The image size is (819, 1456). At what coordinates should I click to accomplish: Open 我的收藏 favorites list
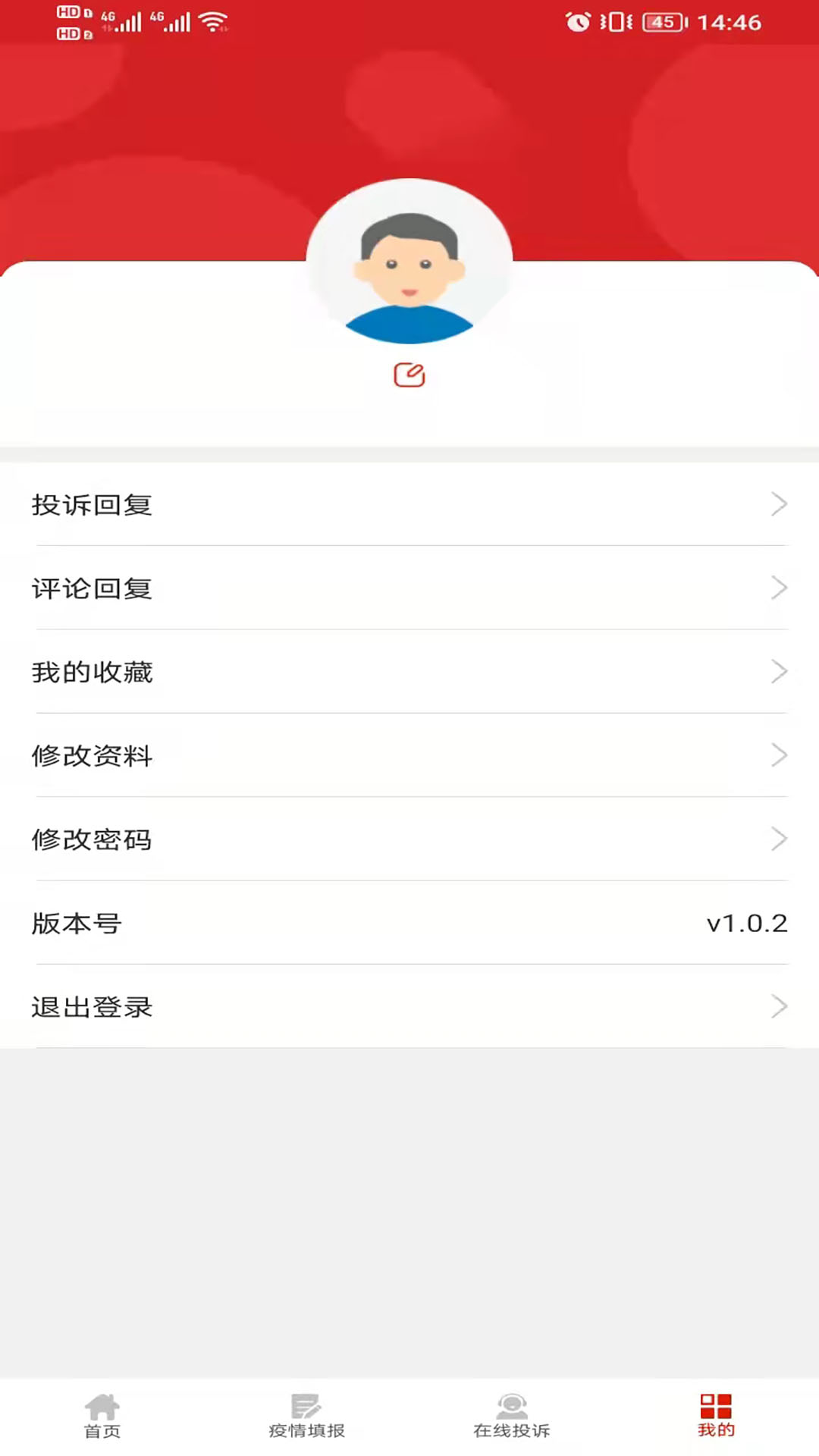point(409,672)
